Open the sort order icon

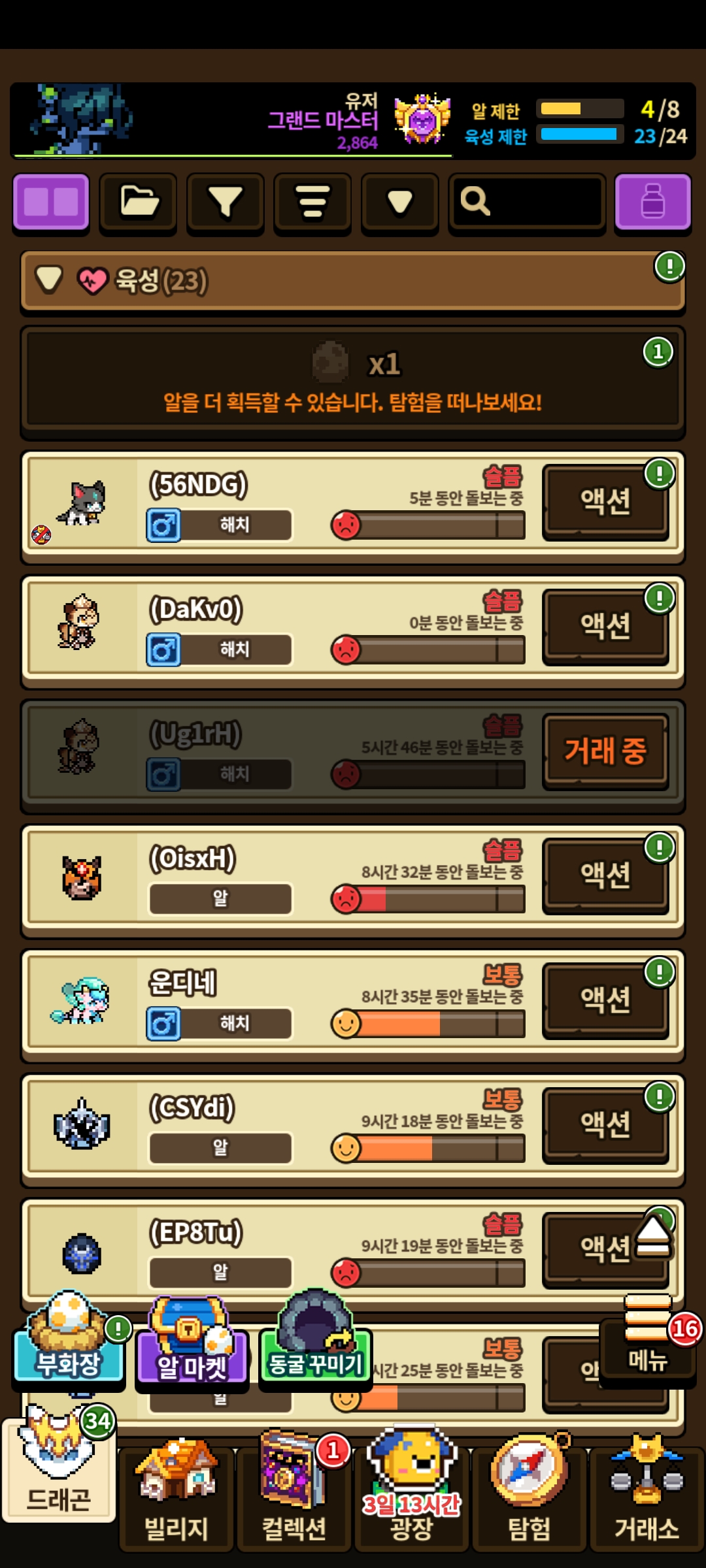(x=312, y=202)
